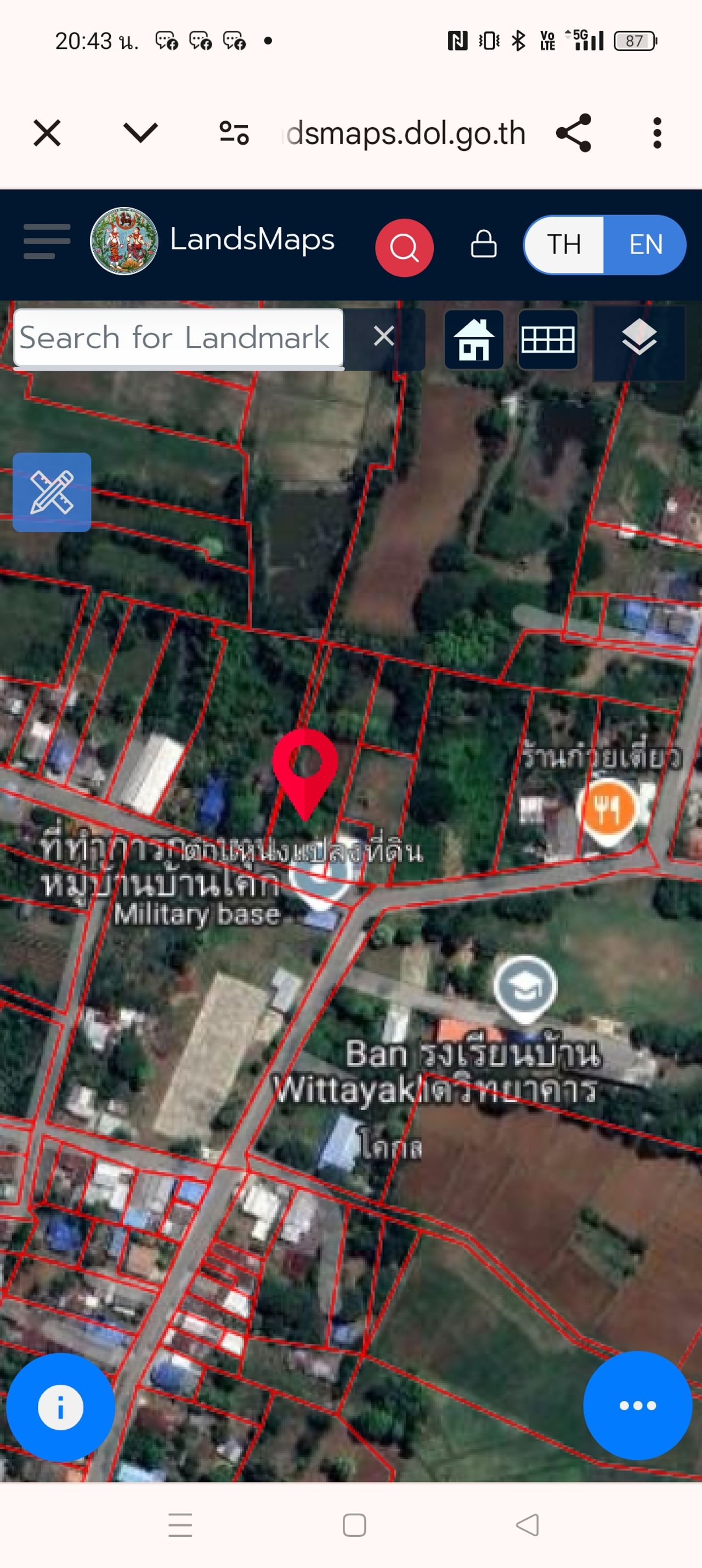This screenshot has height=1568, width=702.
Task: Focus the Search for Landmark field
Action: (178, 338)
